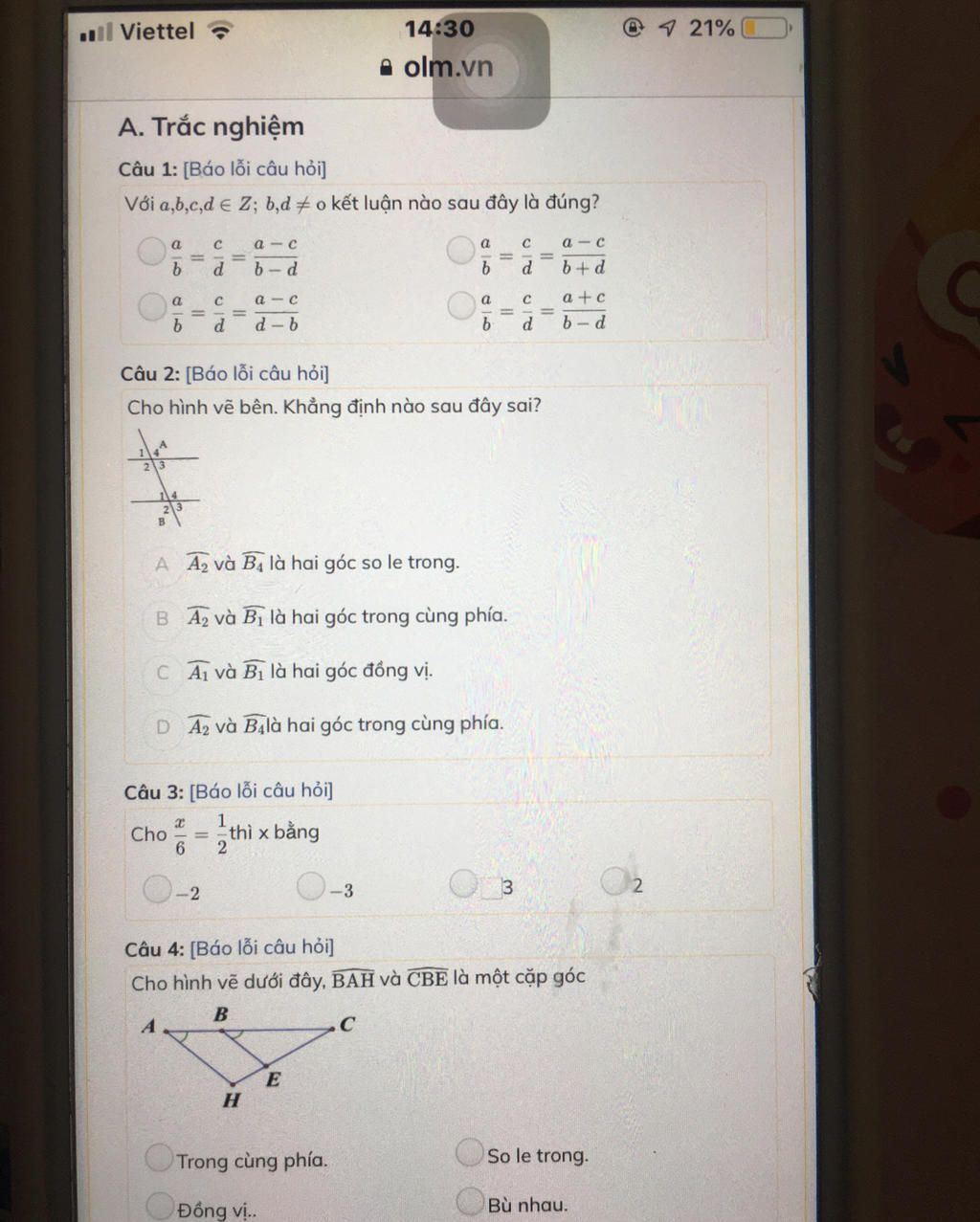Screen dimensions: 980x1222
Task: Choose 'So le trong' for Câu 4
Action: point(469,1152)
